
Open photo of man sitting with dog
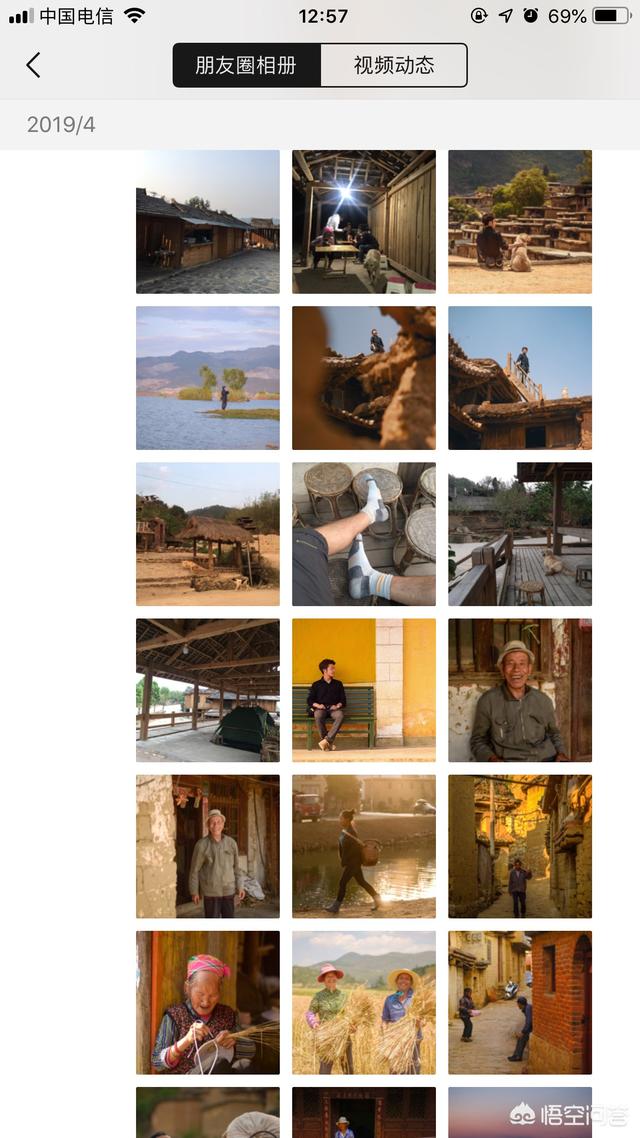(519, 222)
